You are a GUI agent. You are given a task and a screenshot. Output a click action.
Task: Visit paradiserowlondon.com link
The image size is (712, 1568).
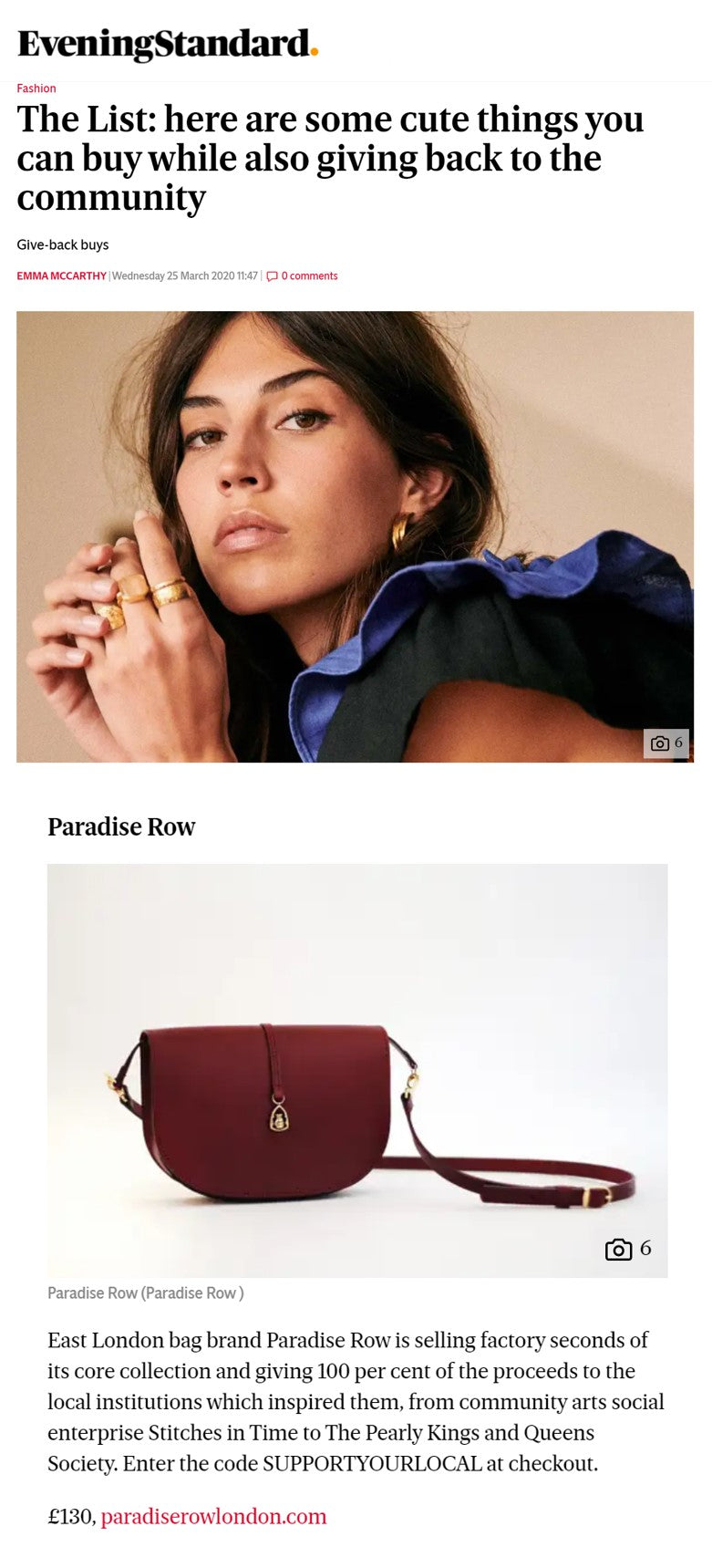pos(213,1517)
